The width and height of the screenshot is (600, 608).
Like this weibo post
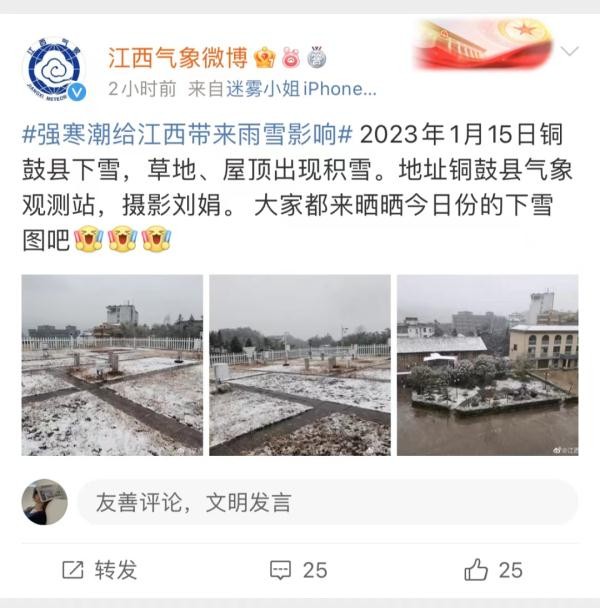(x=494, y=570)
